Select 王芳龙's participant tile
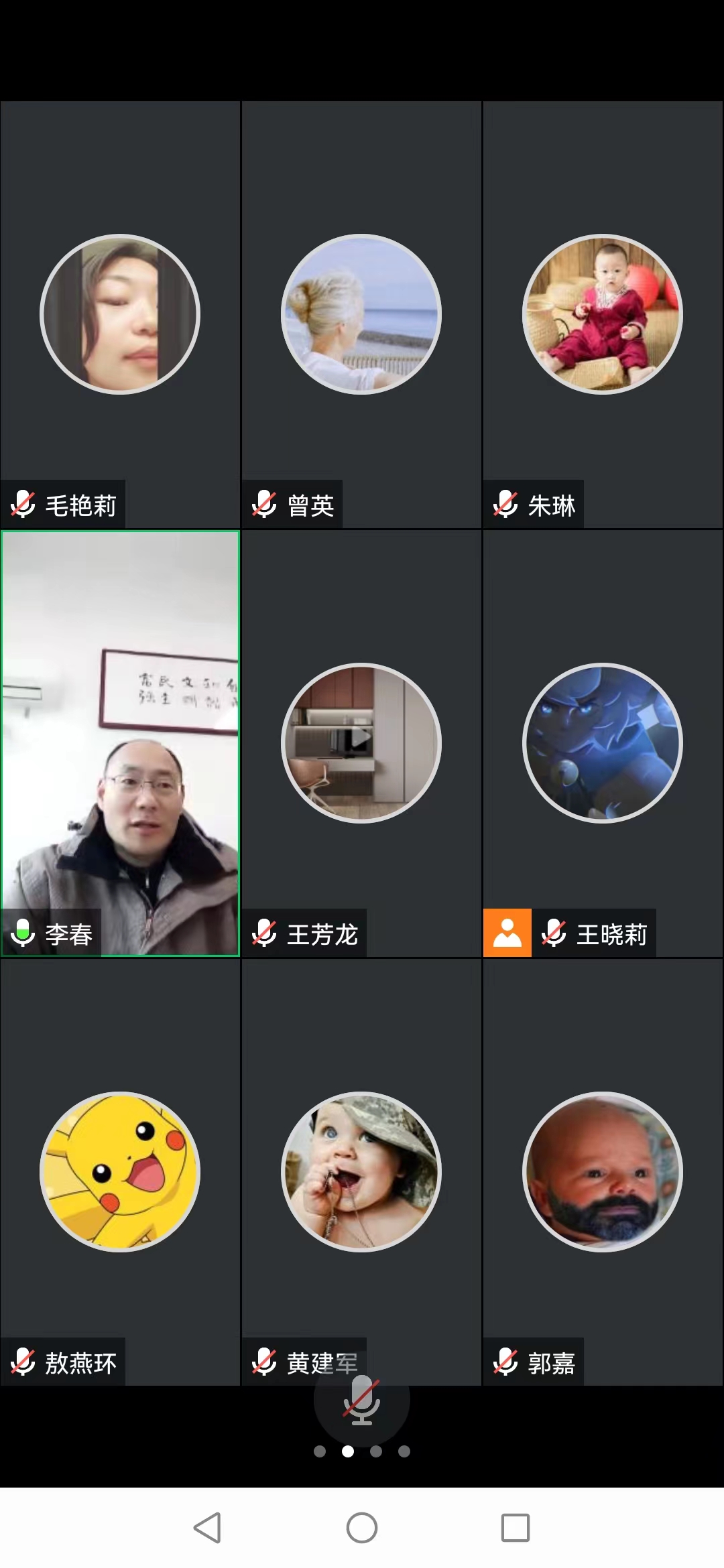 [361, 742]
